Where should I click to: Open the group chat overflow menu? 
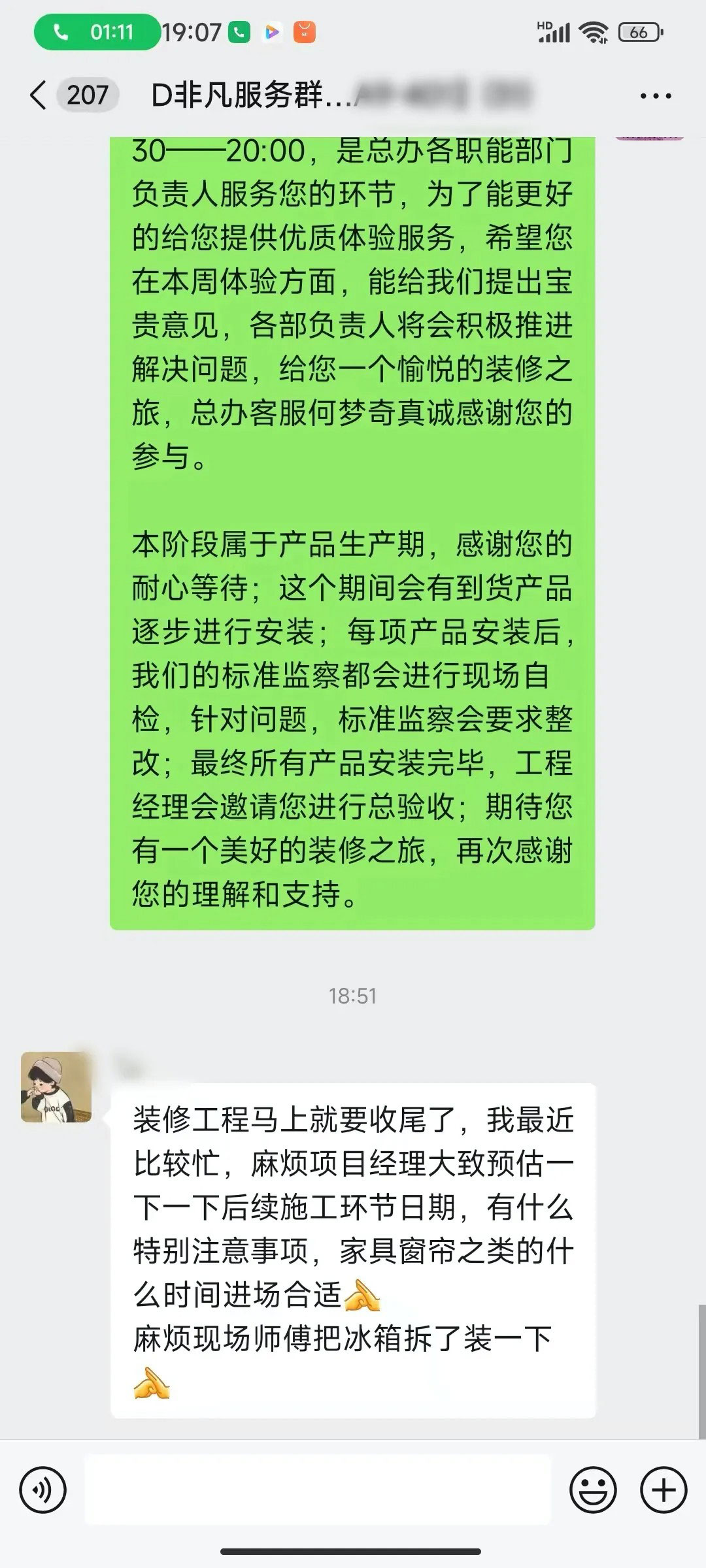656,96
